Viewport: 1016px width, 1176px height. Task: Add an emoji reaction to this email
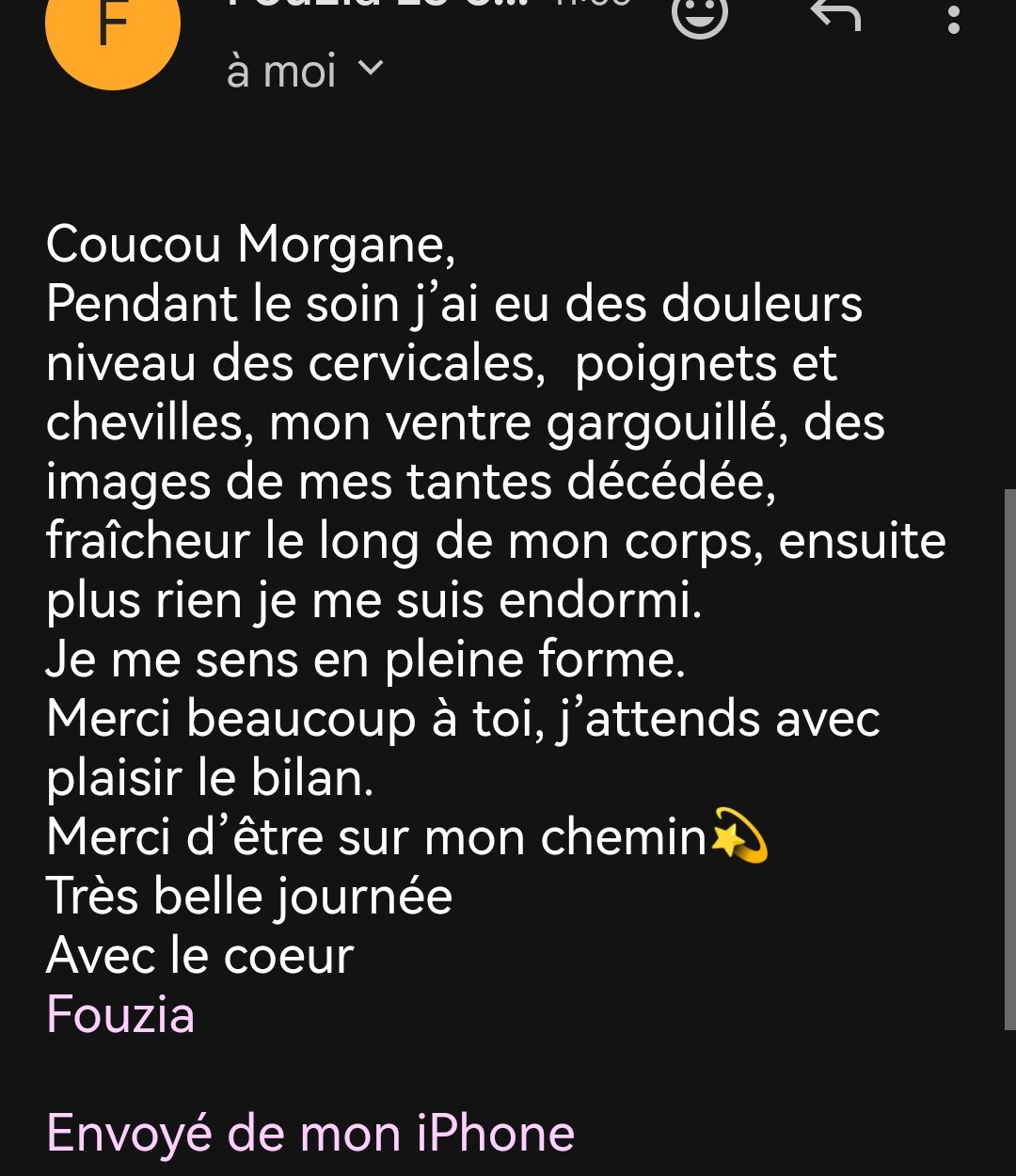pos(700,13)
